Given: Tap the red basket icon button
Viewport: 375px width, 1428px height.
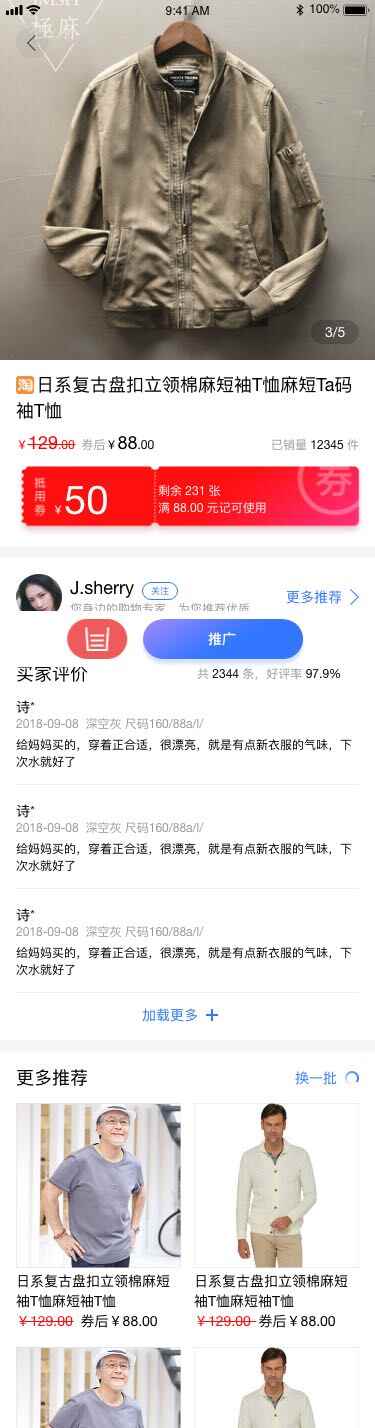Looking at the screenshot, I should coord(97,639).
